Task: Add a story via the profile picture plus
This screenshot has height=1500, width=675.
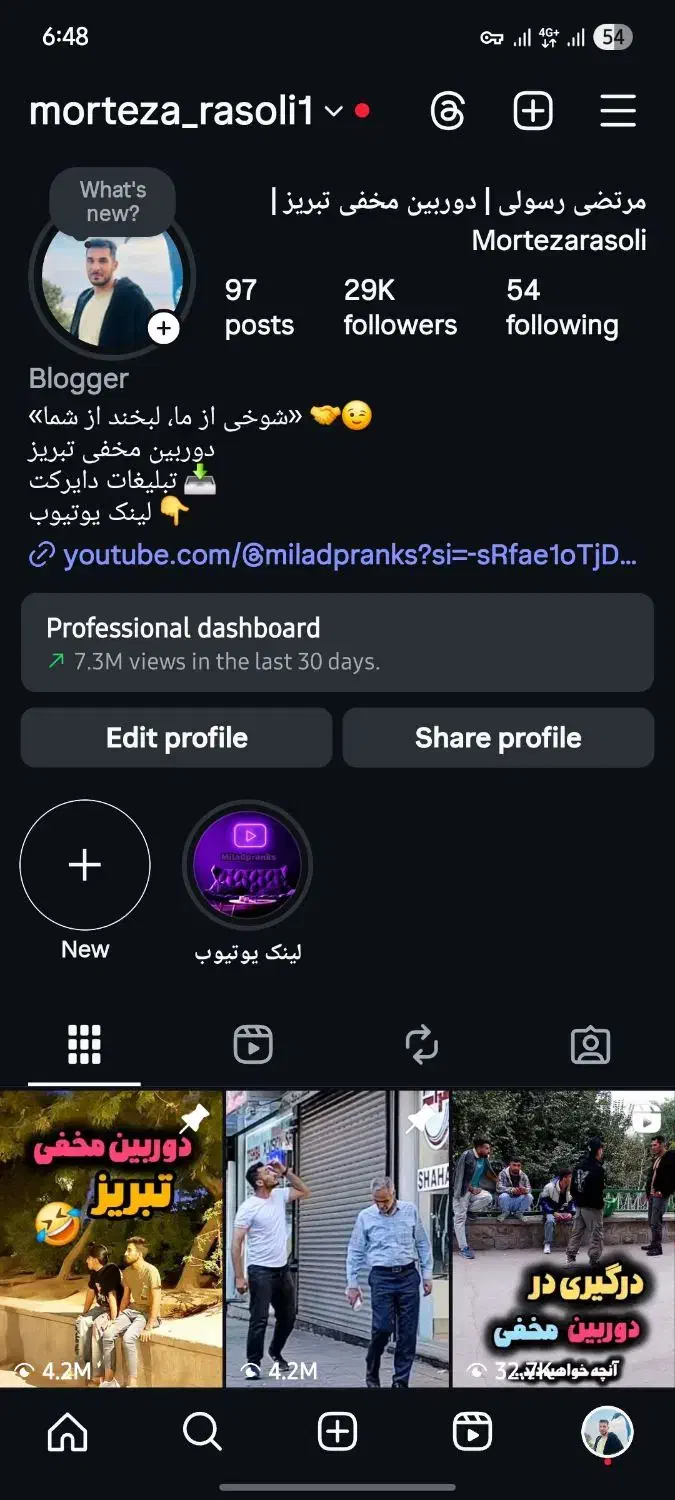Action: [164, 327]
